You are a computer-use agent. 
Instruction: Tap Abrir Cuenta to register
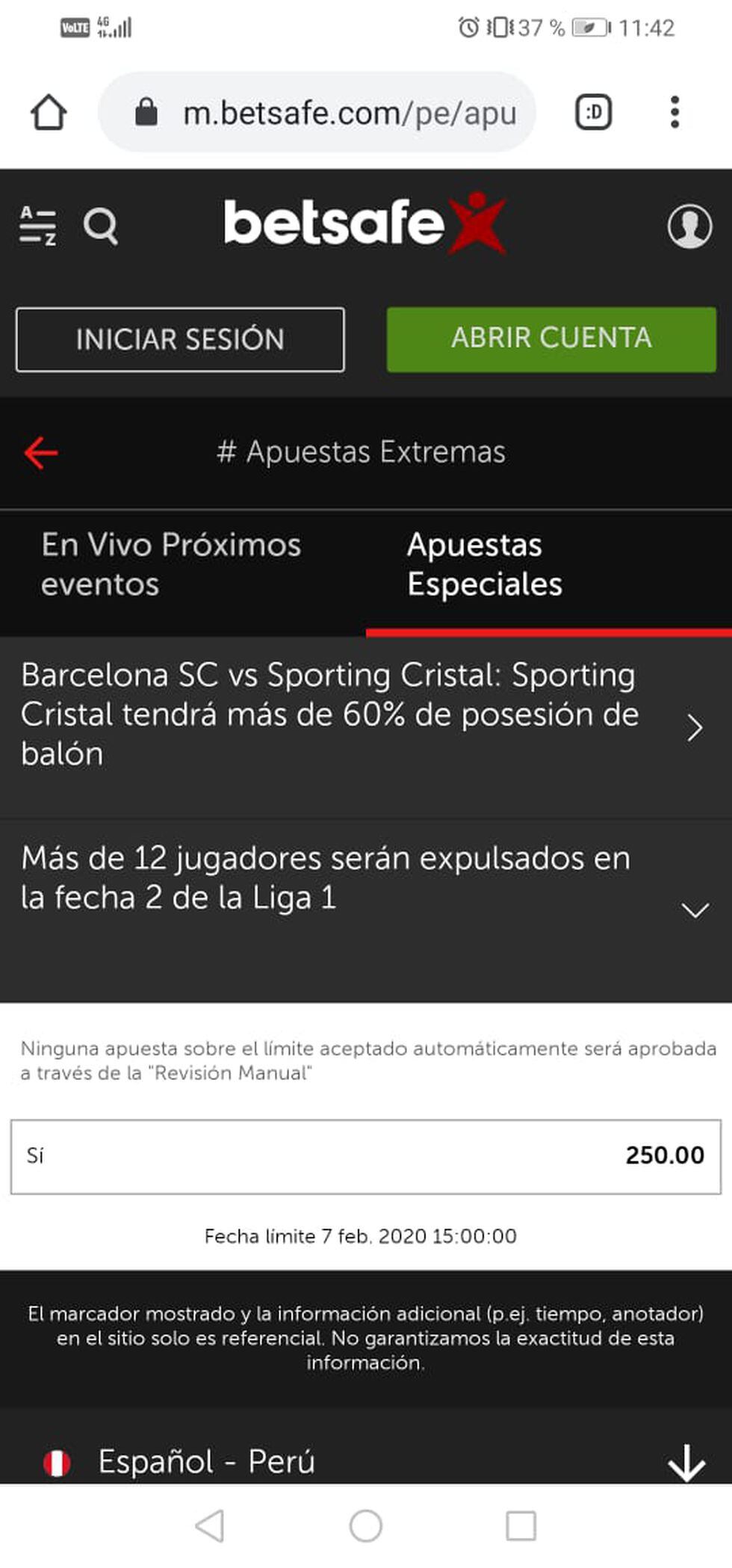coord(551,339)
